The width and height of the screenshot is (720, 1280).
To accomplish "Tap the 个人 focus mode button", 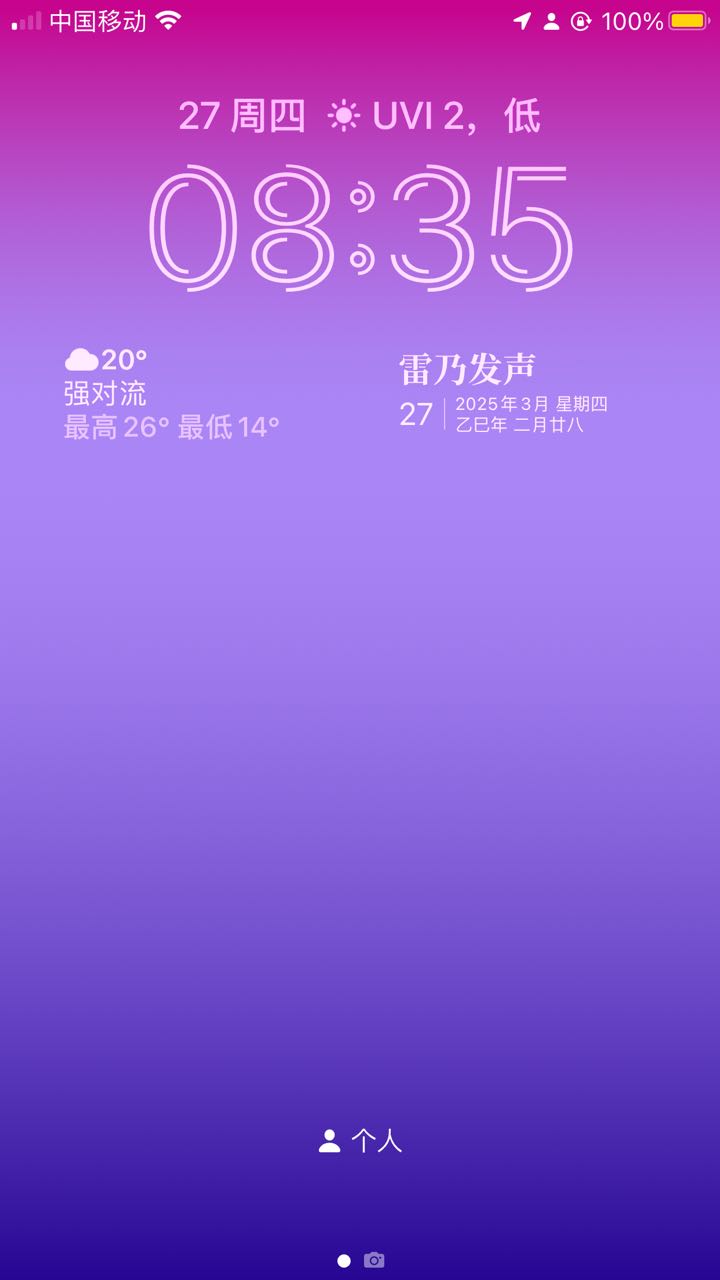I will click(x=360, y=1141).
